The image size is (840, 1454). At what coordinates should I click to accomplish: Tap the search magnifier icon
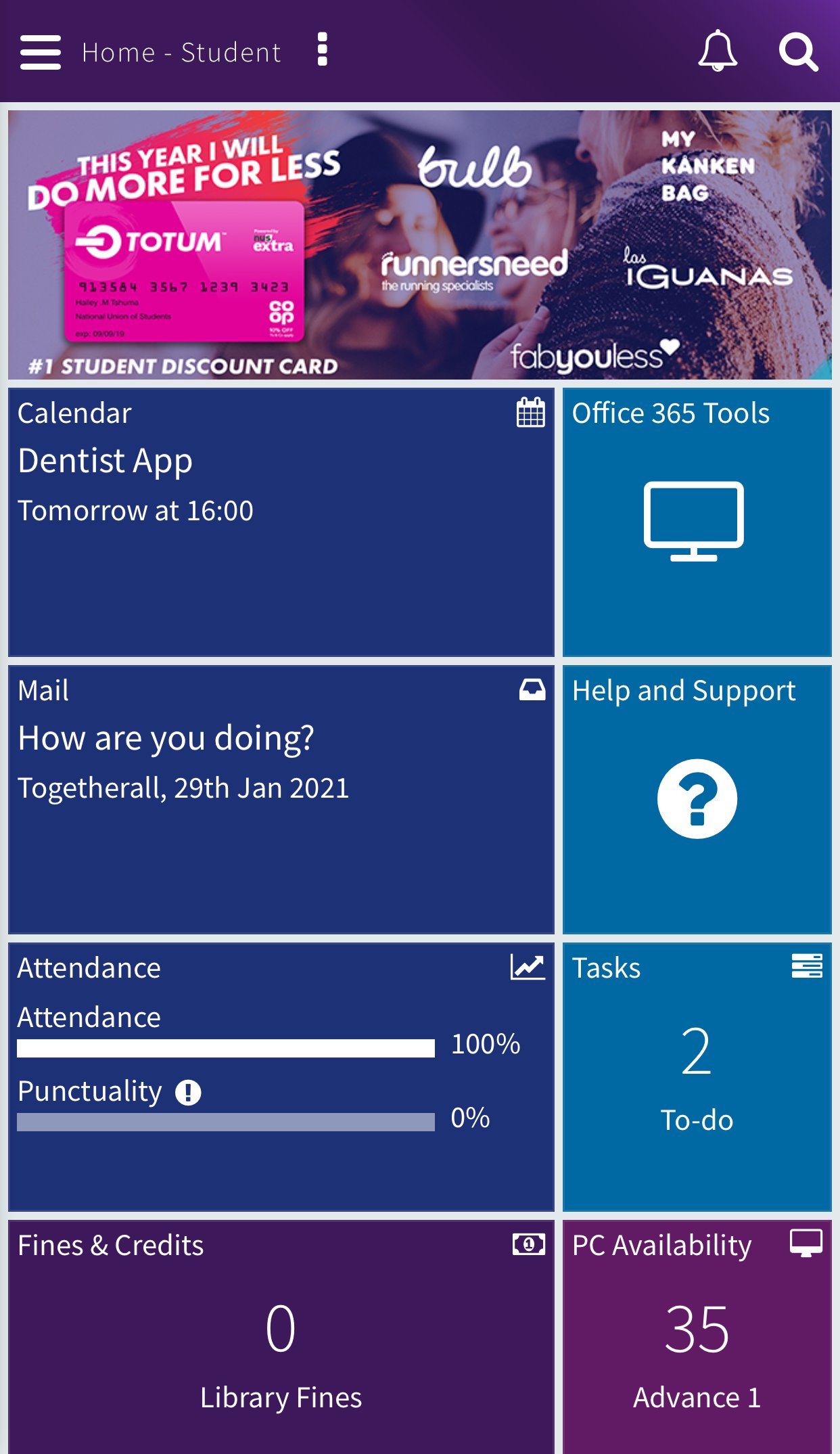point(798,52)
